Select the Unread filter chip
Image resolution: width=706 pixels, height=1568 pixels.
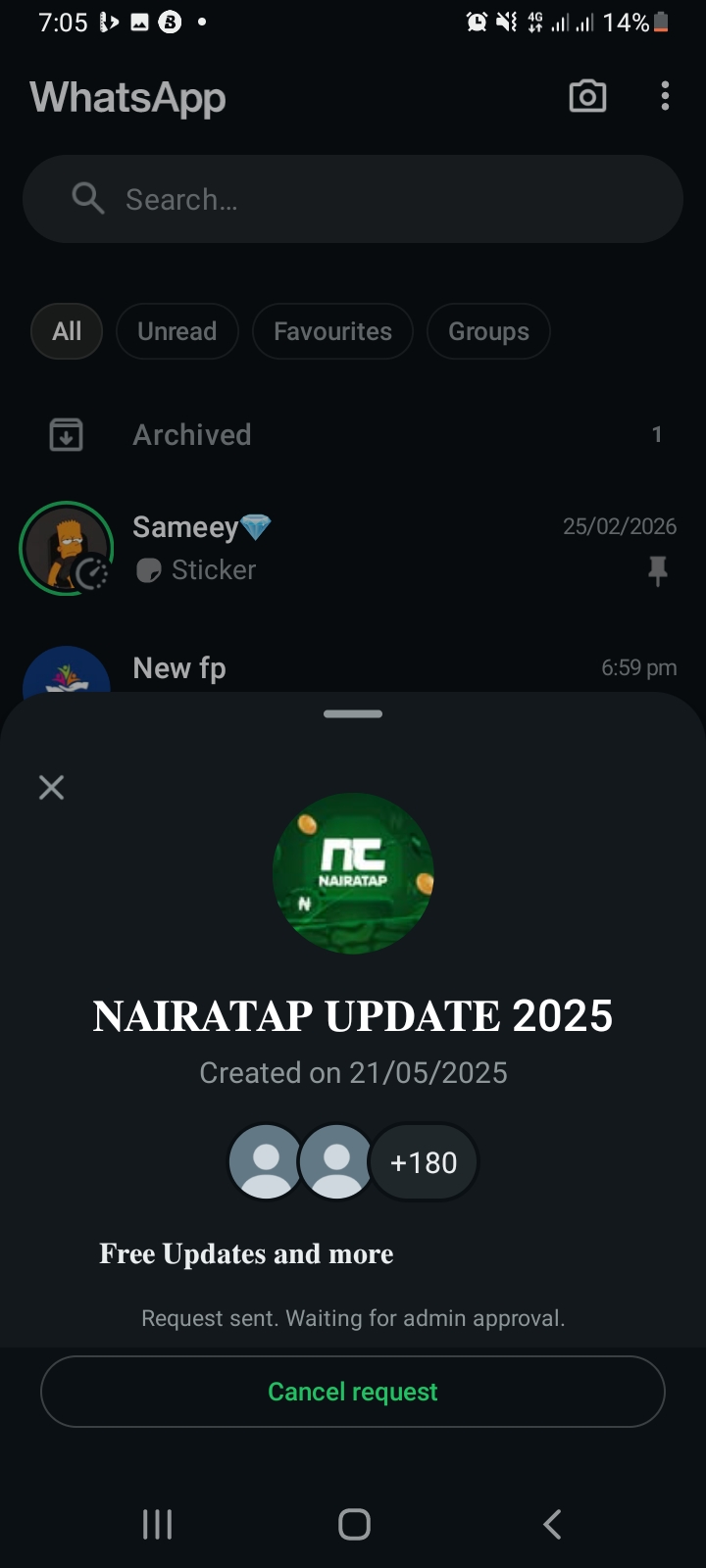coord(176,331)
